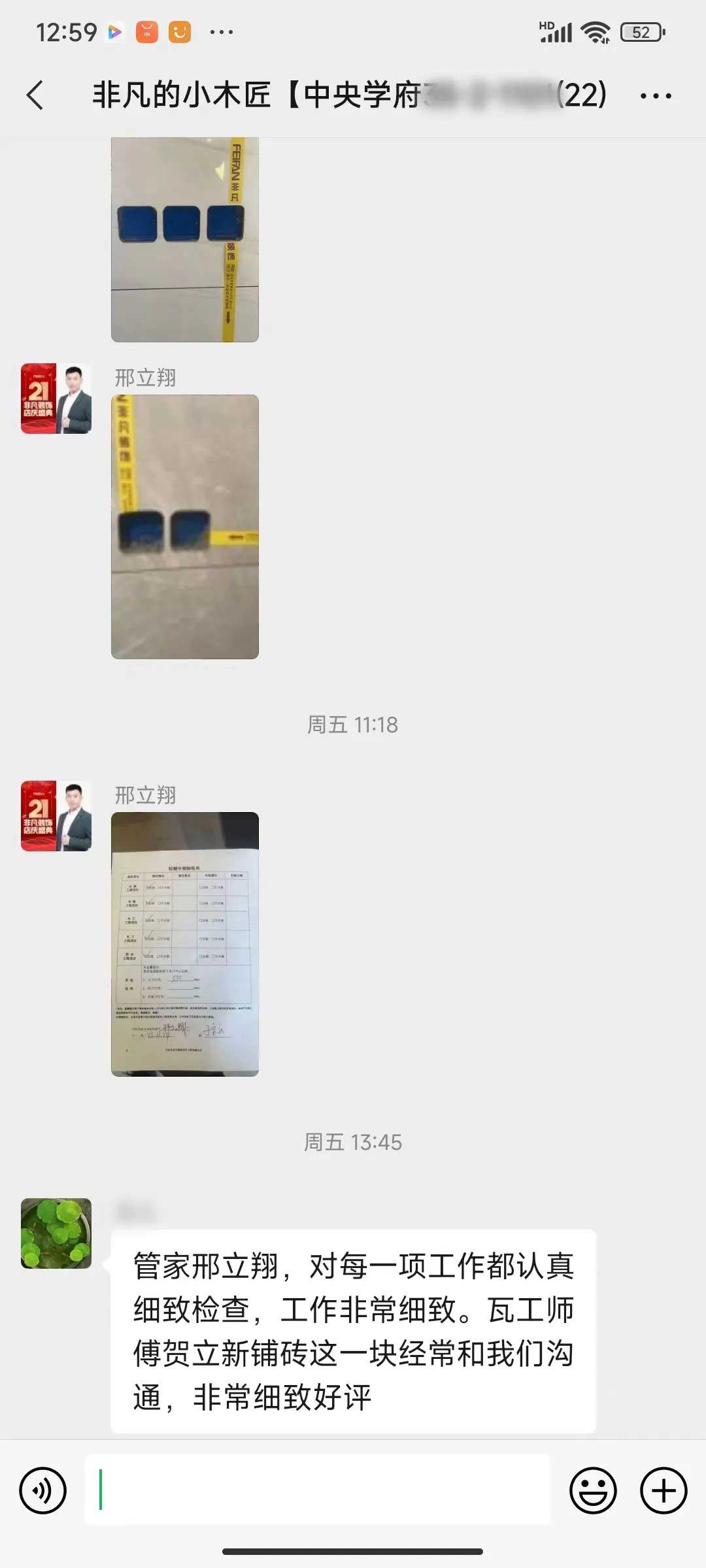Enlarge the acceptance form document photo
Image resolution: width=706 pixels, height=1568 pixels.
tap(185, 943)
